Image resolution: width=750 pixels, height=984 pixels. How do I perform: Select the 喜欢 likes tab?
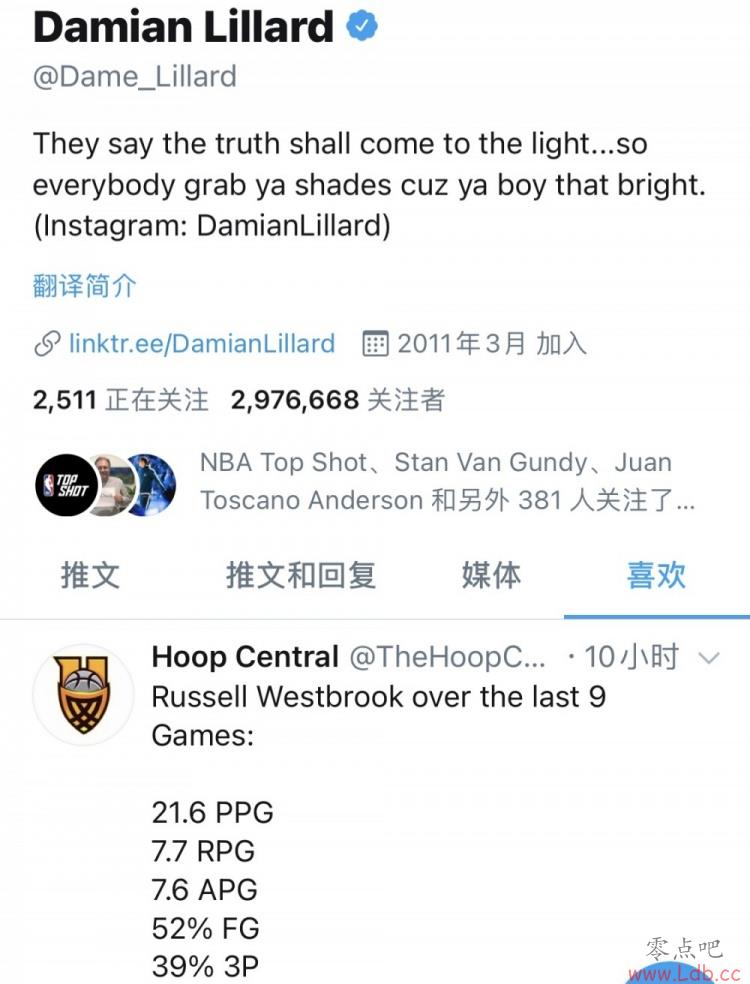[656, 575]
